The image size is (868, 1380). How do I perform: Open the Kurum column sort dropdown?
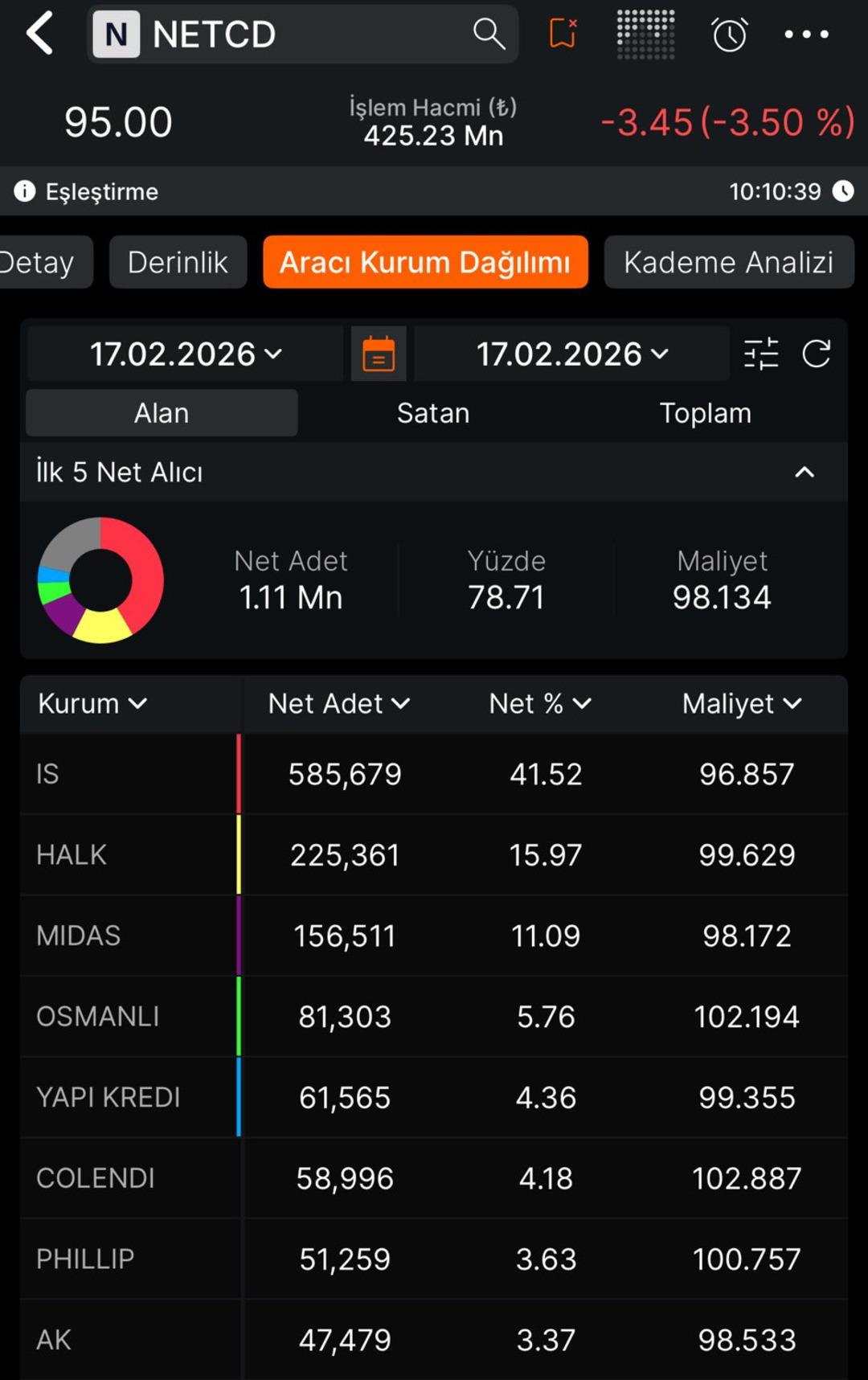[x=91, y=703]
